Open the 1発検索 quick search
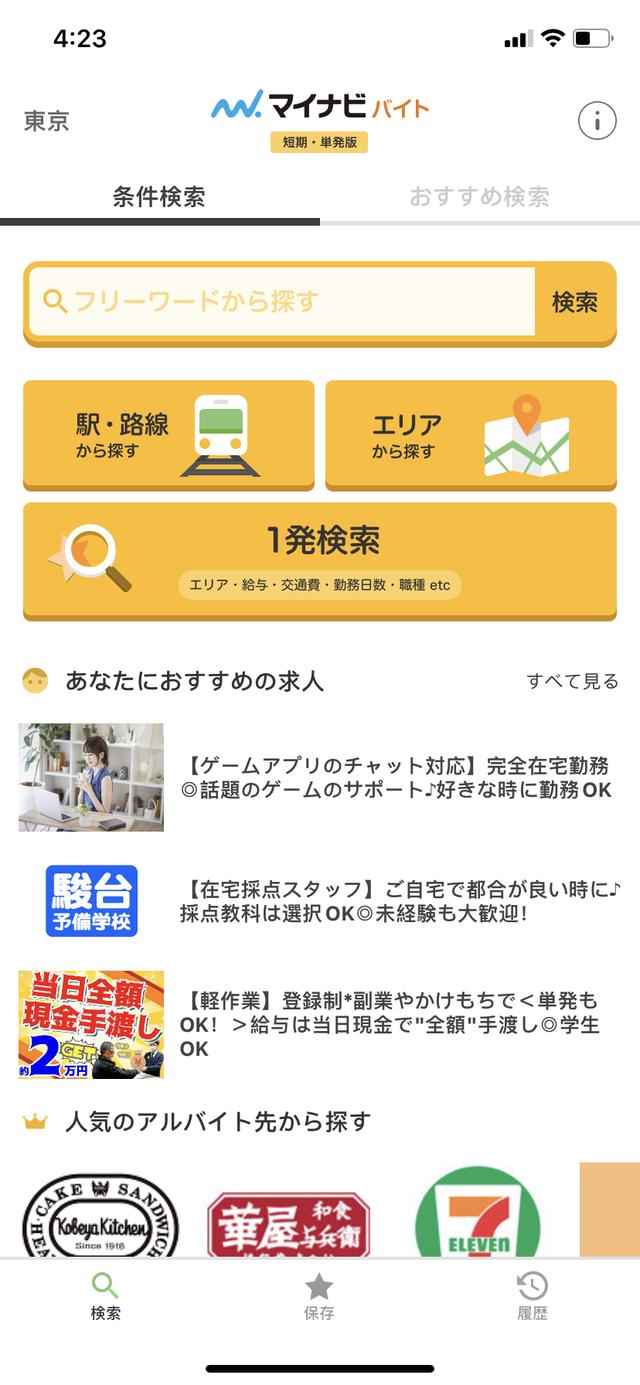This screenshot has width=640, height=1385. coord(320,560)
